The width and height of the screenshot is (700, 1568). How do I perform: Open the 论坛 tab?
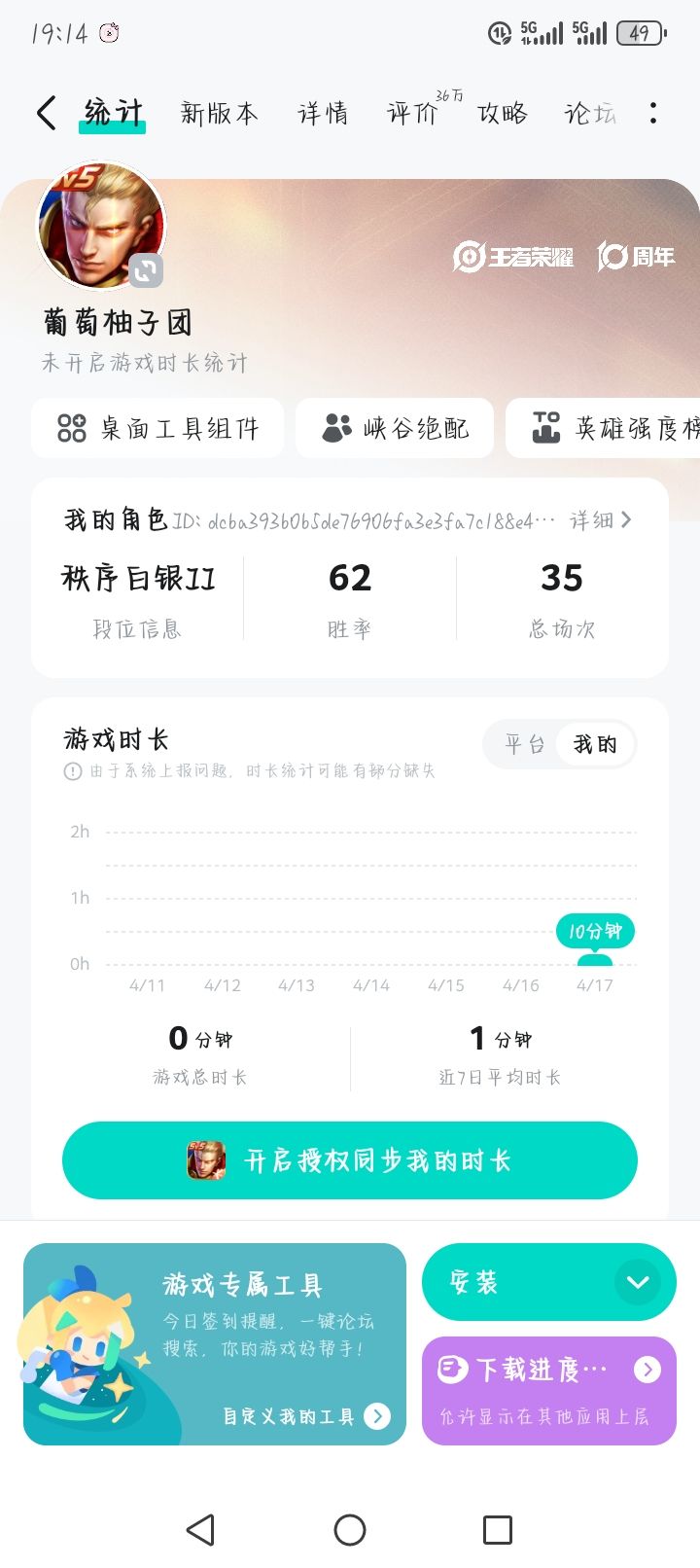tap(590, 113)
